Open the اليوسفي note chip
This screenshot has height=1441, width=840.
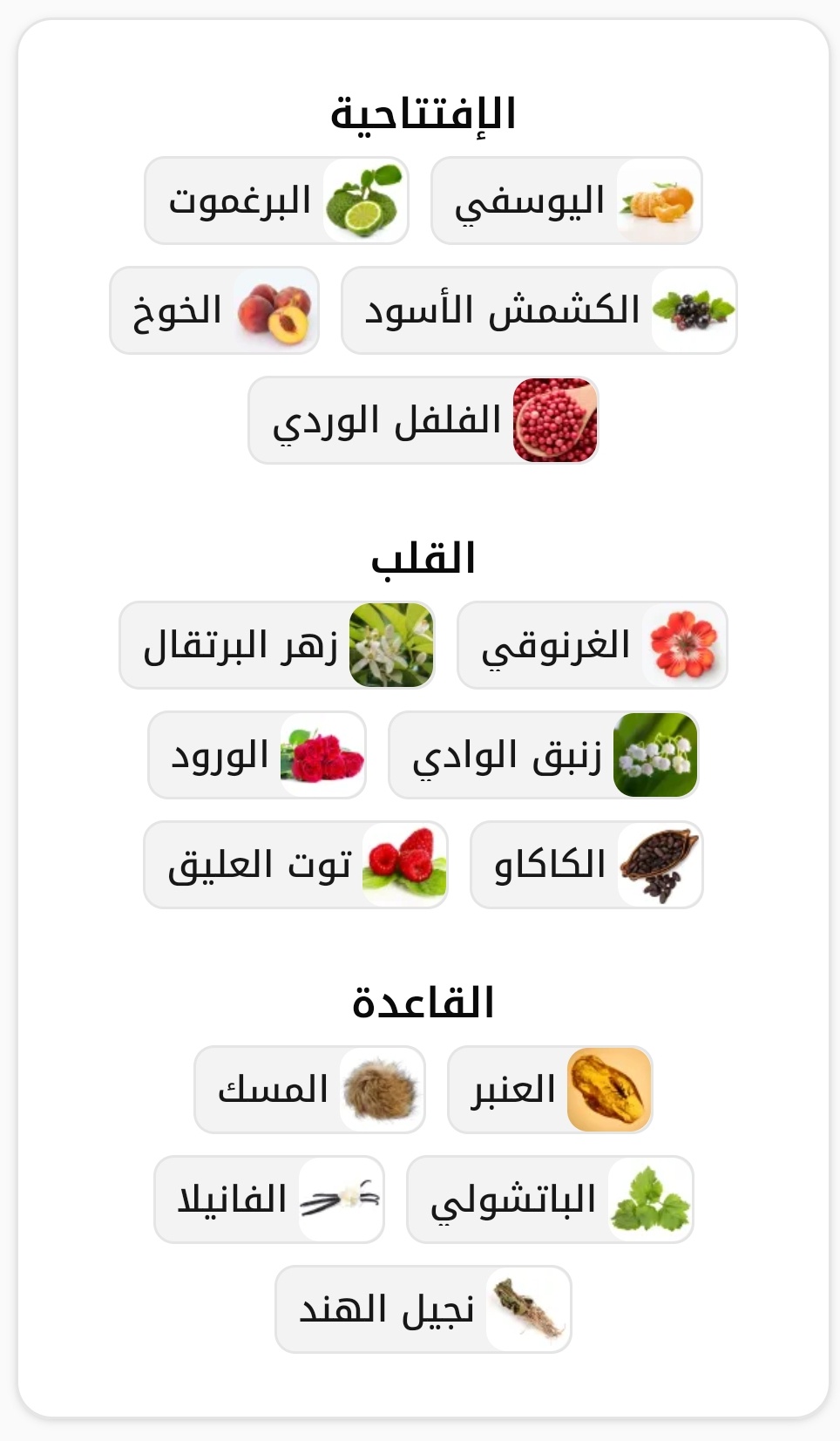click(566, 201)
